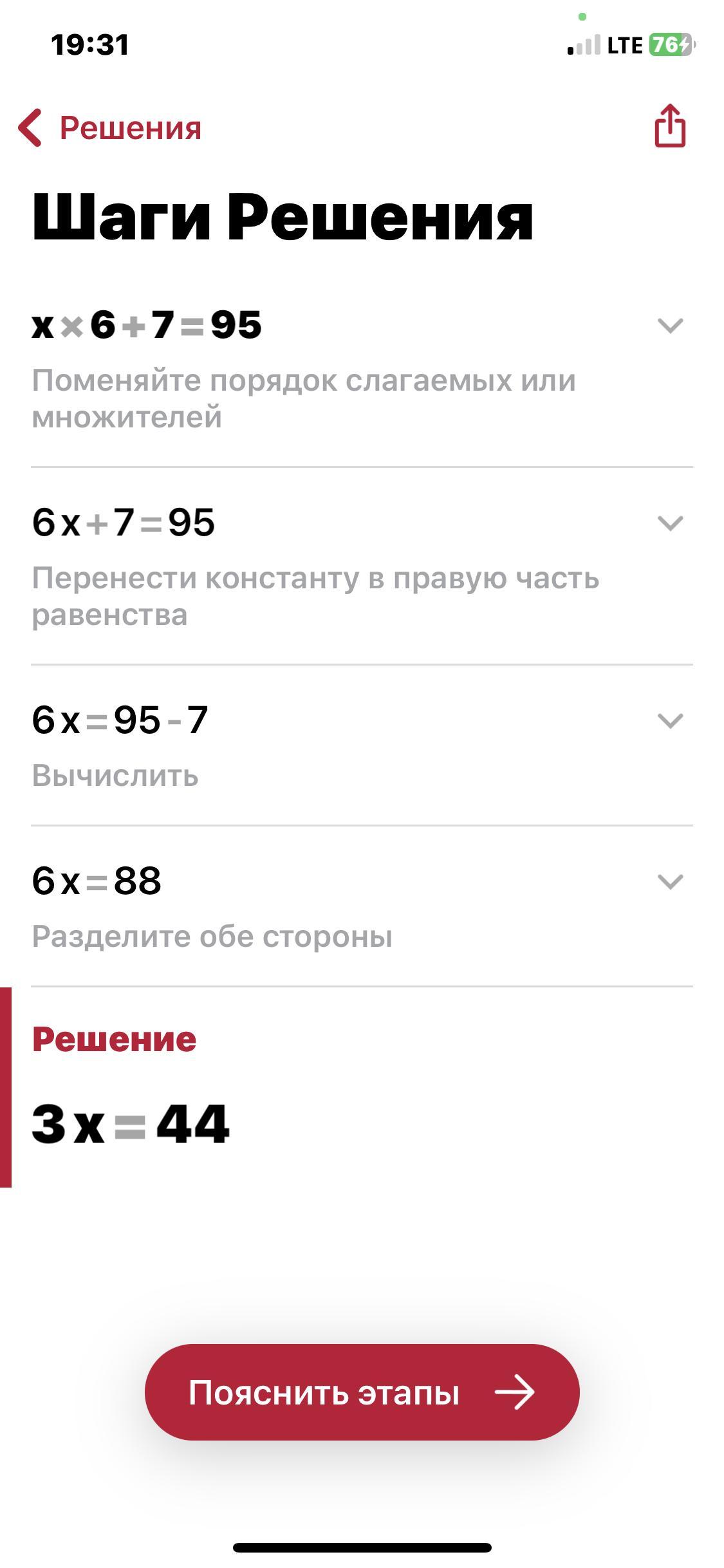Image resolution: width=724 pixels, height=1568 pixels.
Task: Go back to Решения
Action: (x=109, y=127)
